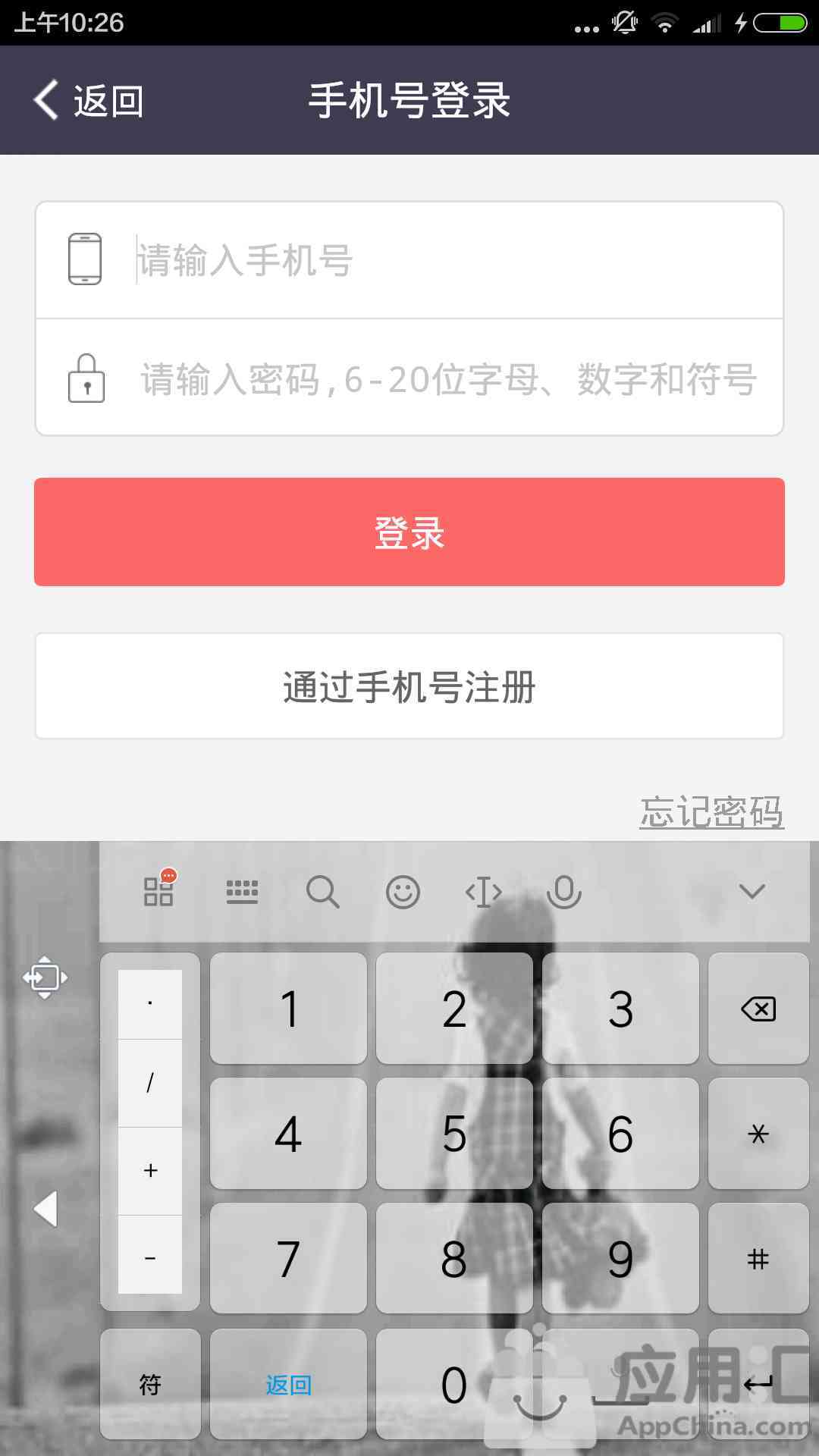This screenshot has height=1456, width=819.
Task: Tap the password input field
Action: [447, 378]
